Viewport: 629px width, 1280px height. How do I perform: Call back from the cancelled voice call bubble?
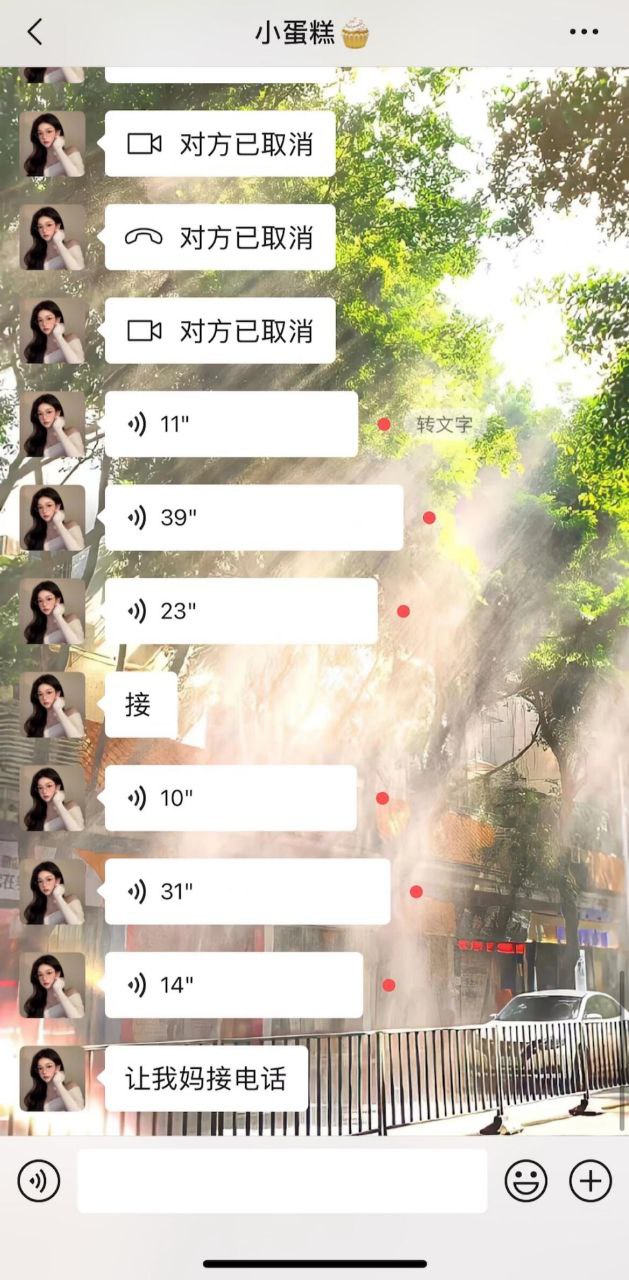(219, 238)
